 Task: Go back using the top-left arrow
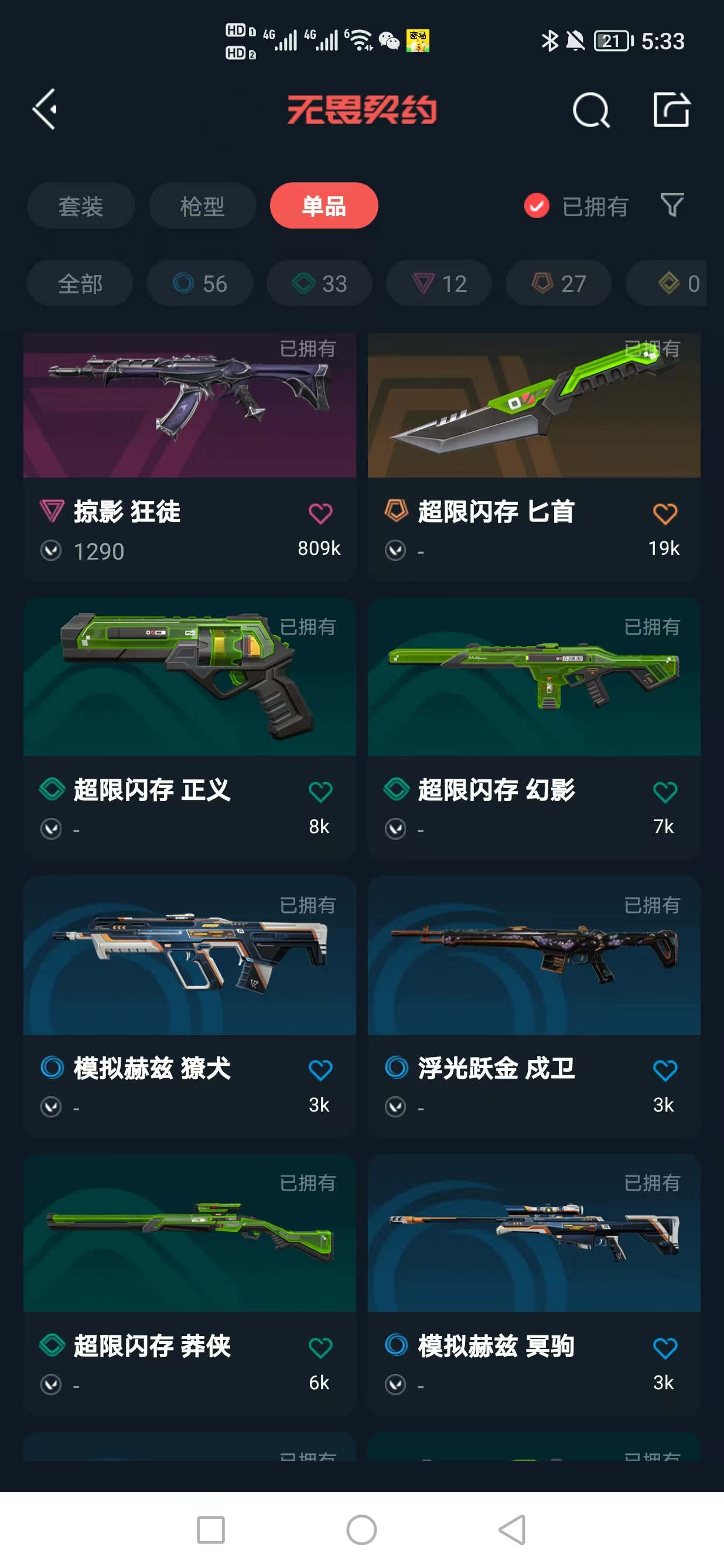click(45, 110)
